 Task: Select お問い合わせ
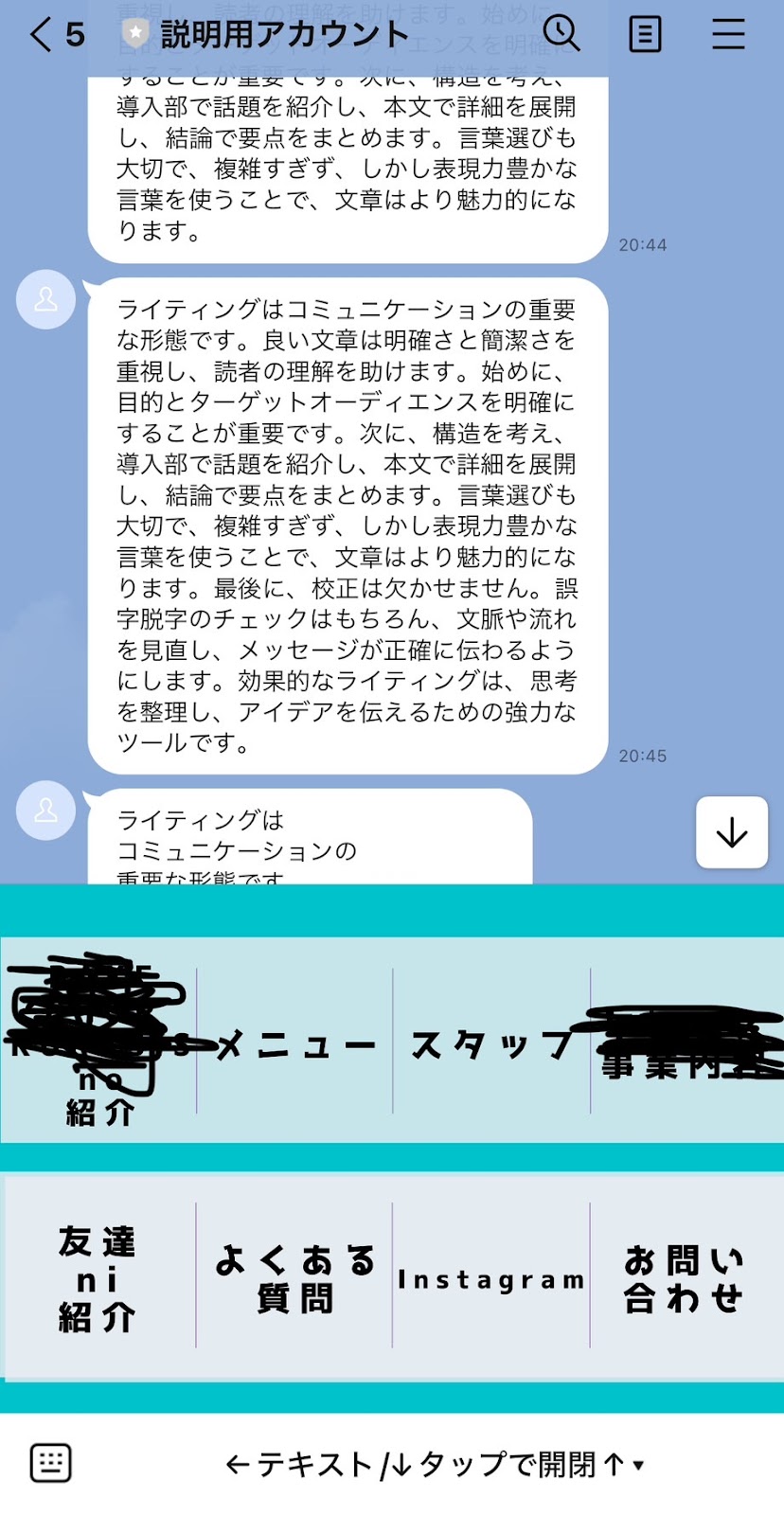coord(686,1277)
